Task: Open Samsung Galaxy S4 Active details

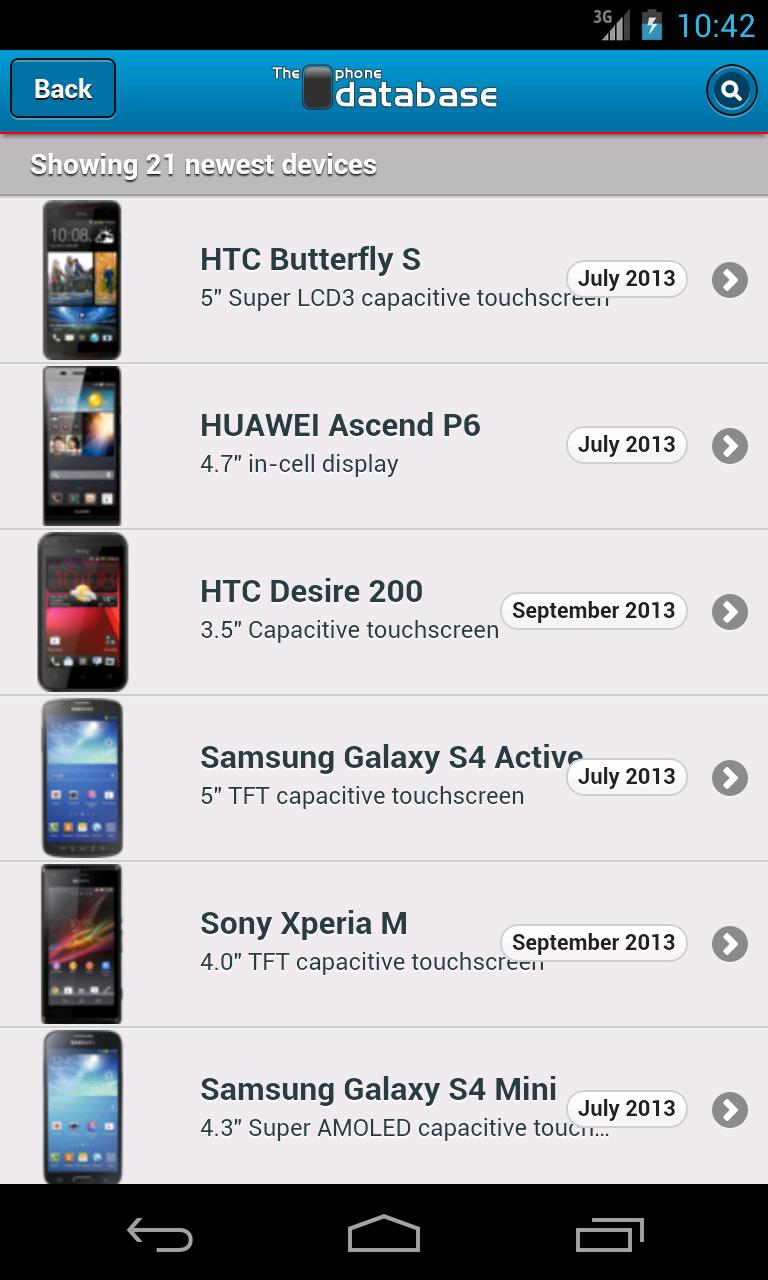Action: tap(384, 777)
